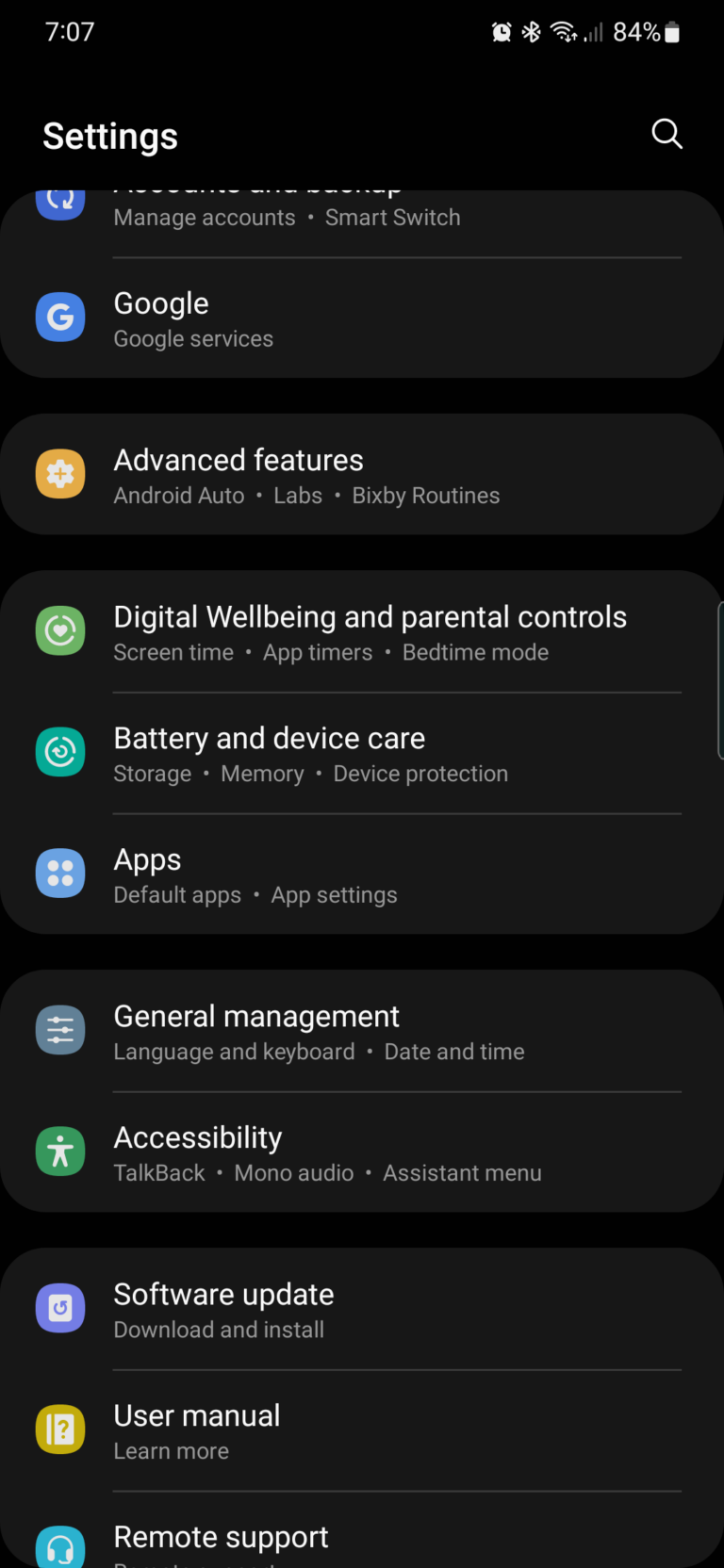Tap the Digital Wellbeing heart icon
Image resolution: width=724 pixels, height=1568 pixels.
60,629
